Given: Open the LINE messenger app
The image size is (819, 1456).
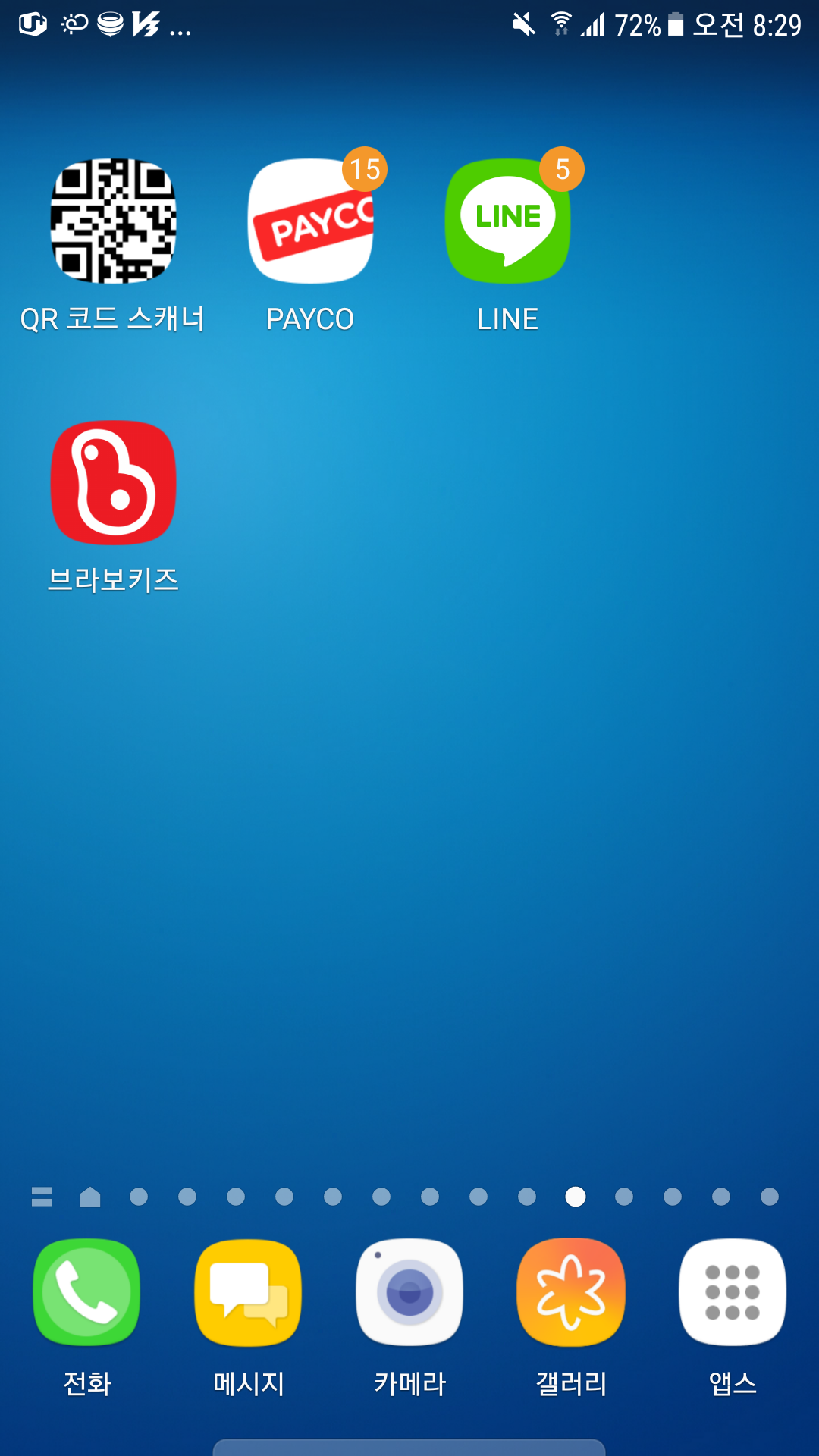Looking at the screenshot, I should [x=507, y=221].
